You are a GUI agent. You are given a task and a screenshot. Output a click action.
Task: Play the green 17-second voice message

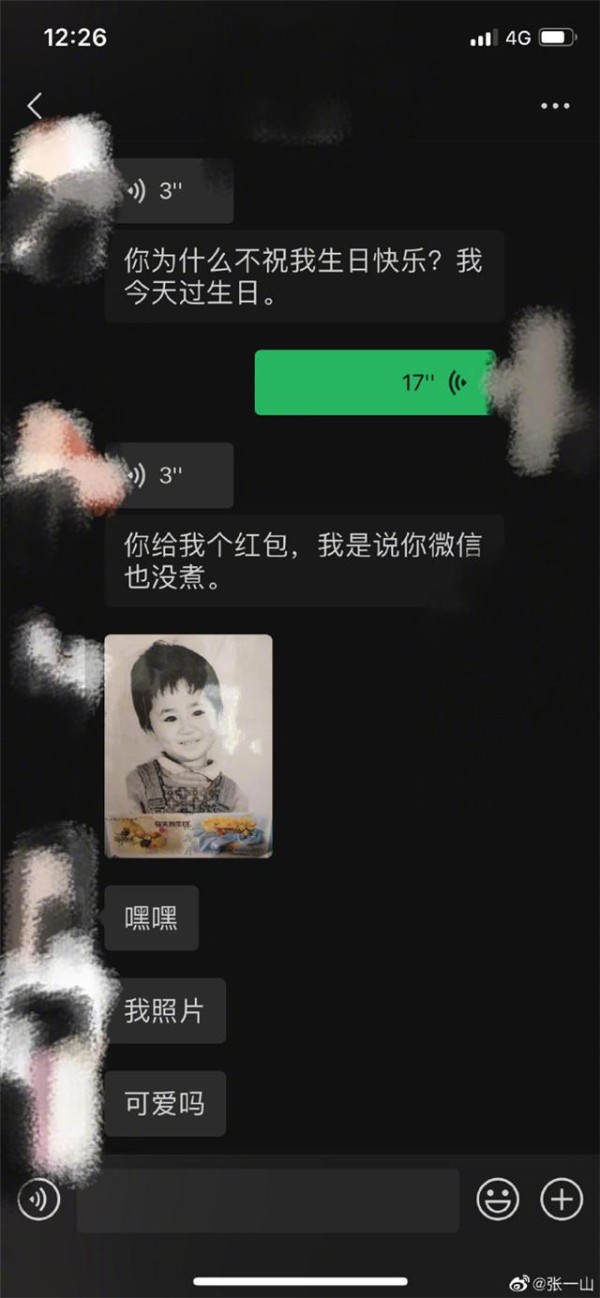(x=375, y=382)
